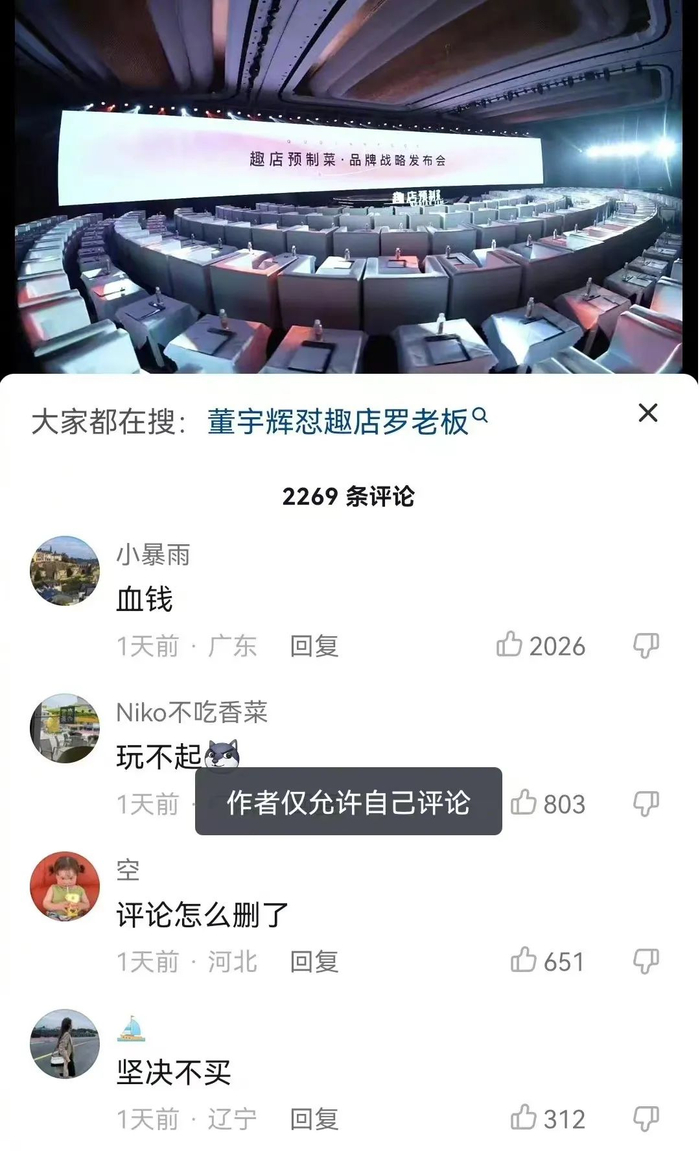Dislike the comment 坚决不买
700x1163 pixels.
(646, 1118)
